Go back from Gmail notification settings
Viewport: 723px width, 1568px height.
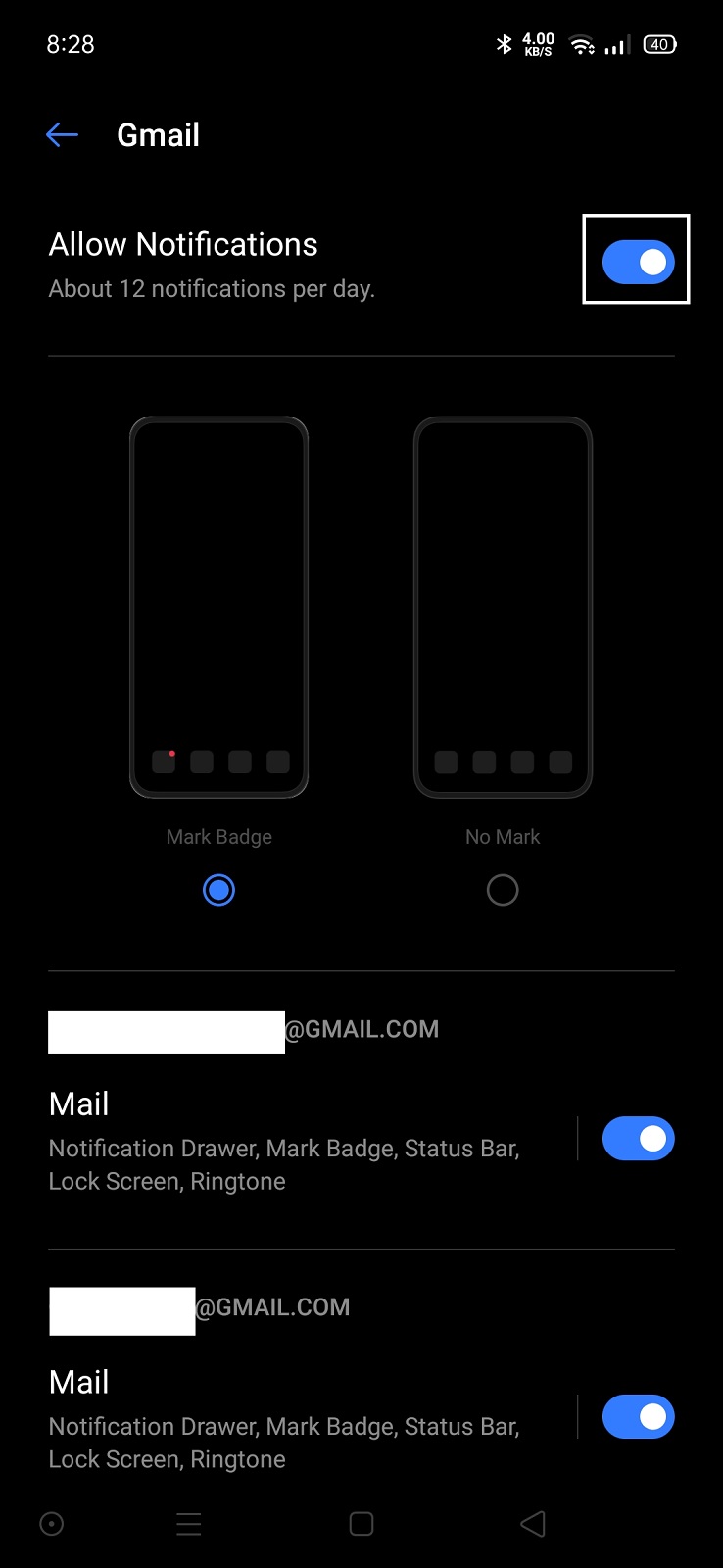[x=62, y=135]
